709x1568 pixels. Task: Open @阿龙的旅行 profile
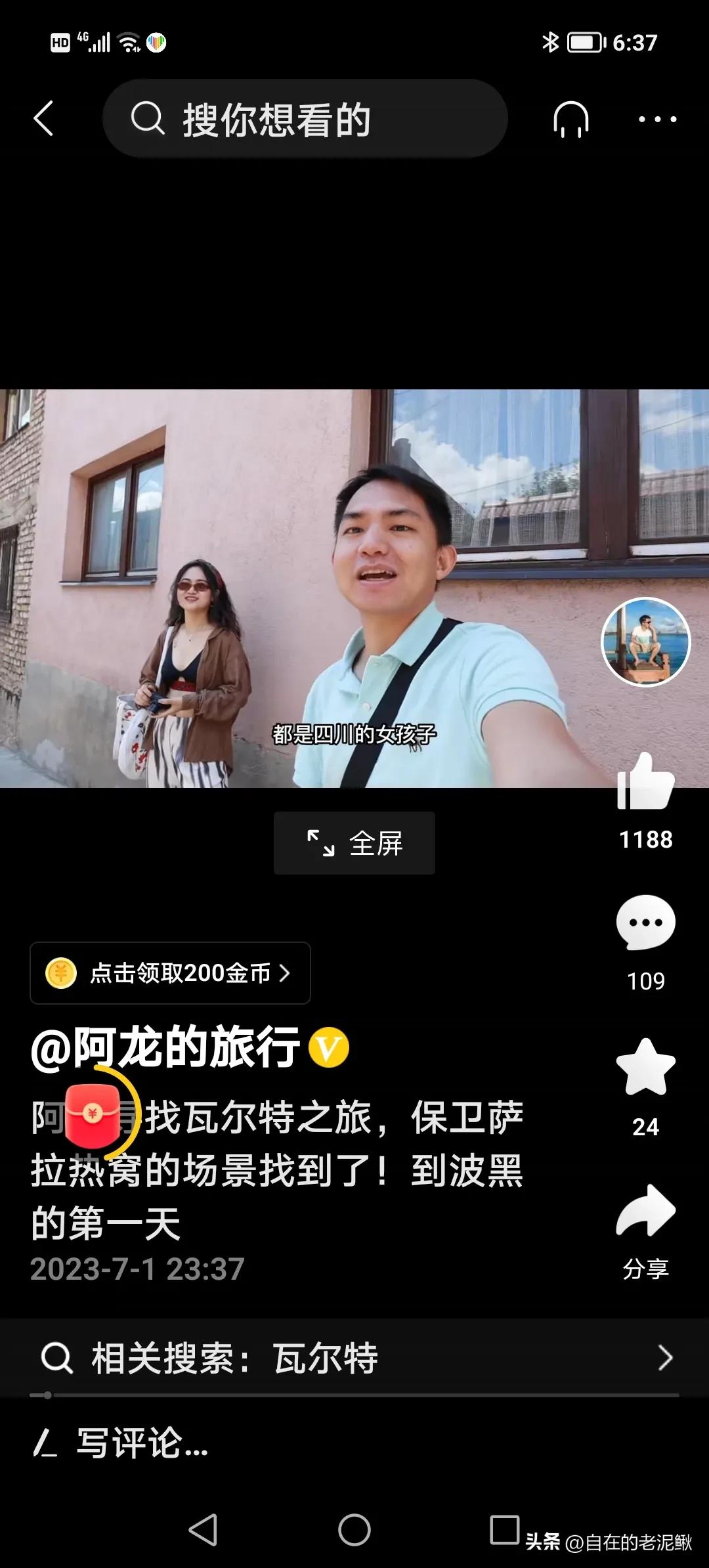coord(165,1047)
